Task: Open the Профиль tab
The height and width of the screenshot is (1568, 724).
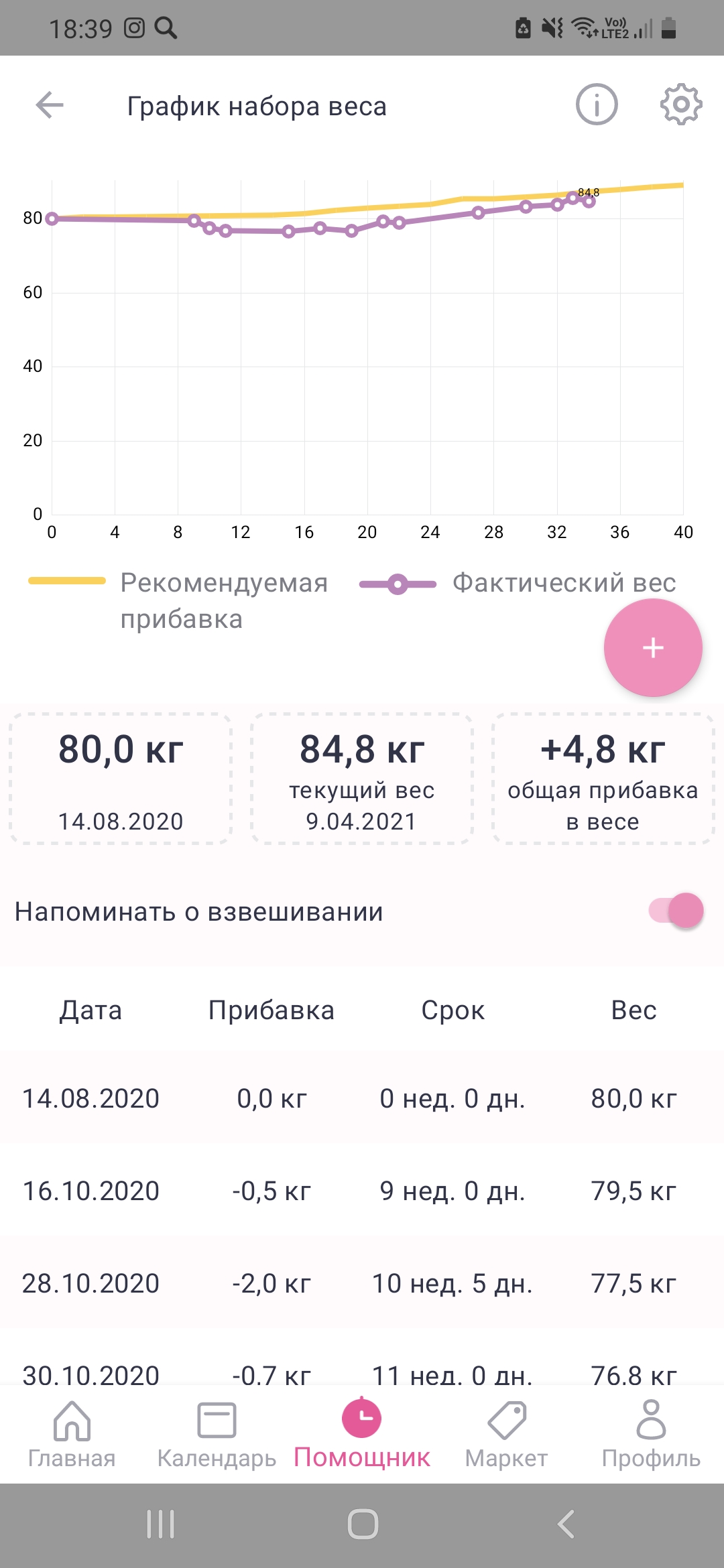Action: click(651, 1434)
